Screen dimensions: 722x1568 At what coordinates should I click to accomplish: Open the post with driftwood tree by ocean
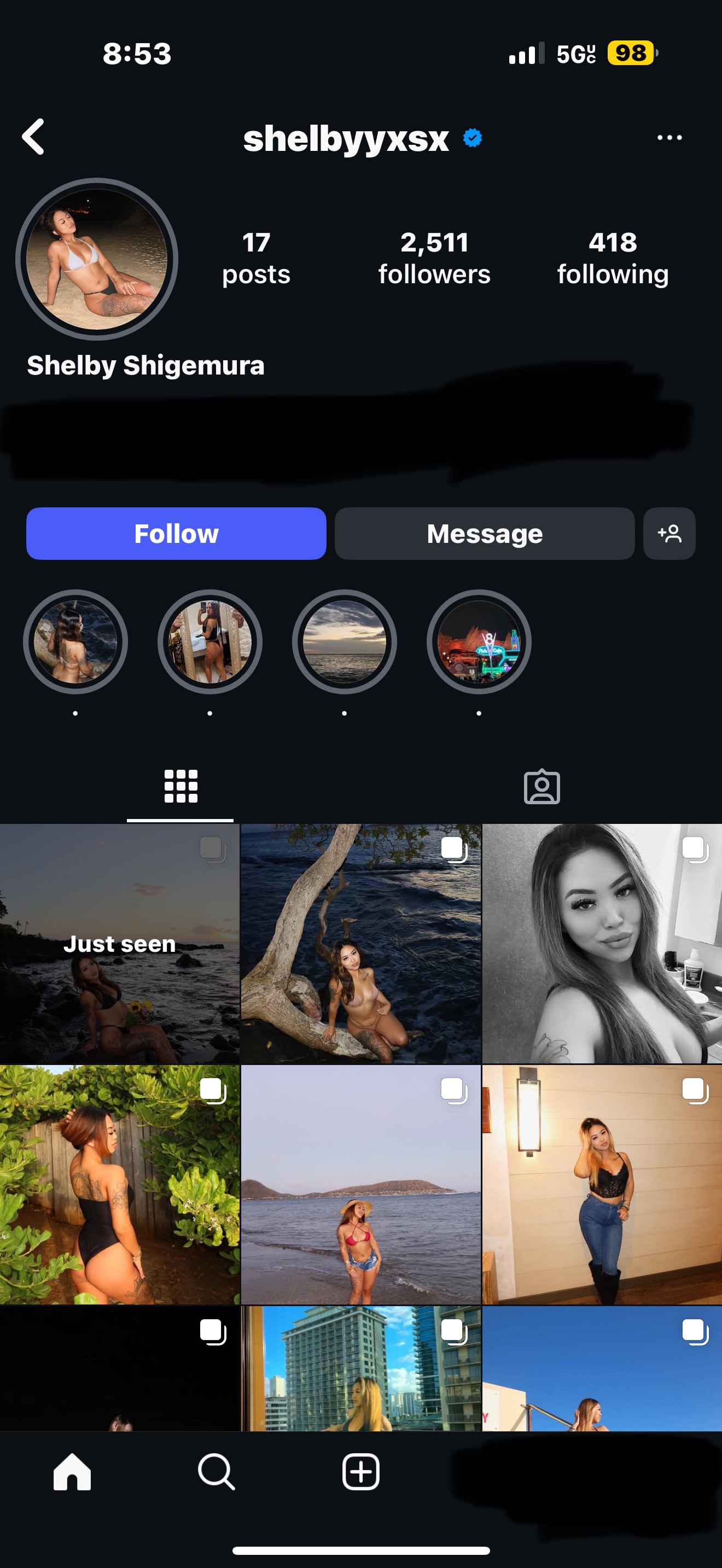pos(361,944)
